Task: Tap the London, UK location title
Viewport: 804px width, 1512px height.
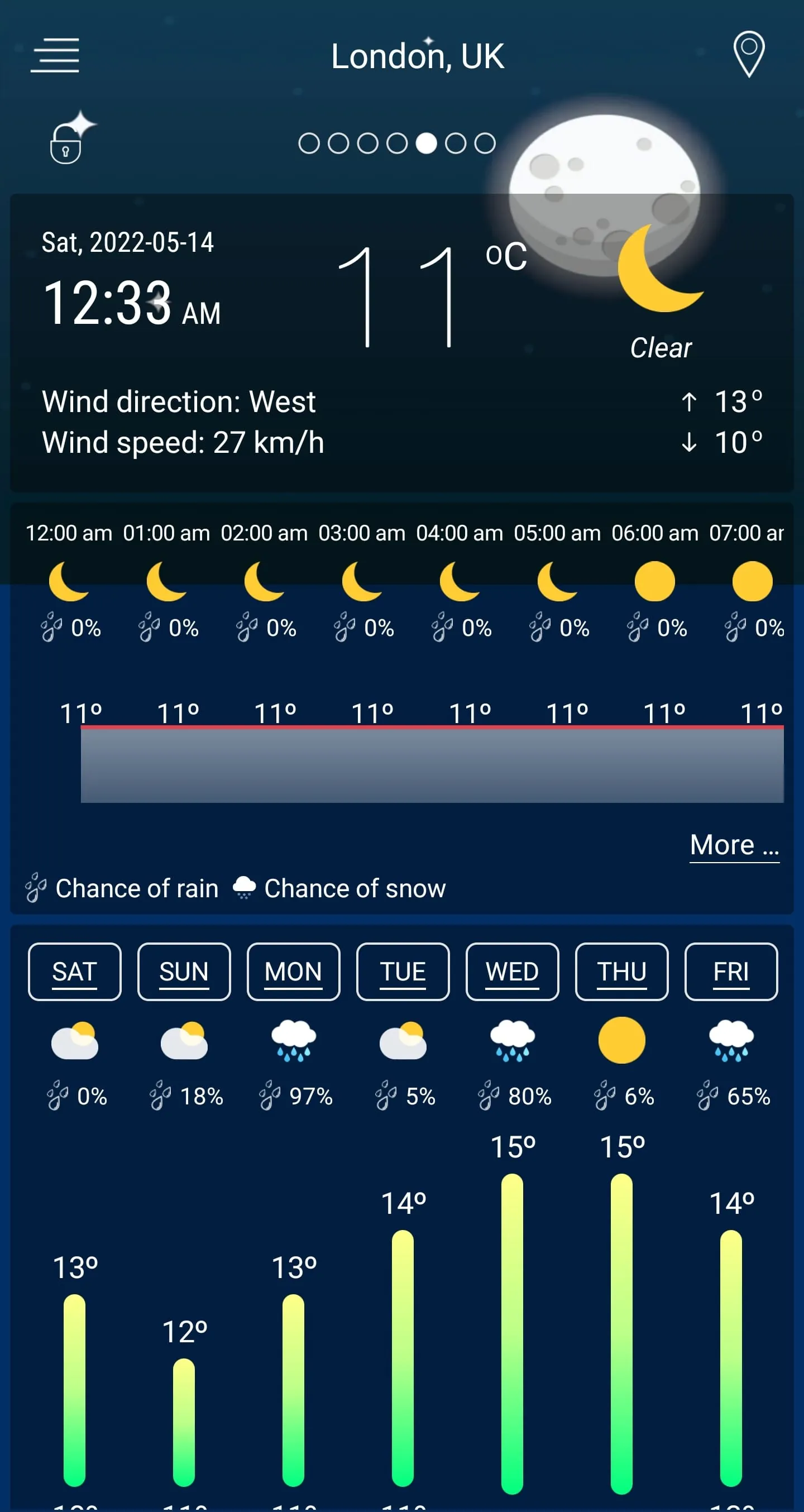Action: click(417, 55)
